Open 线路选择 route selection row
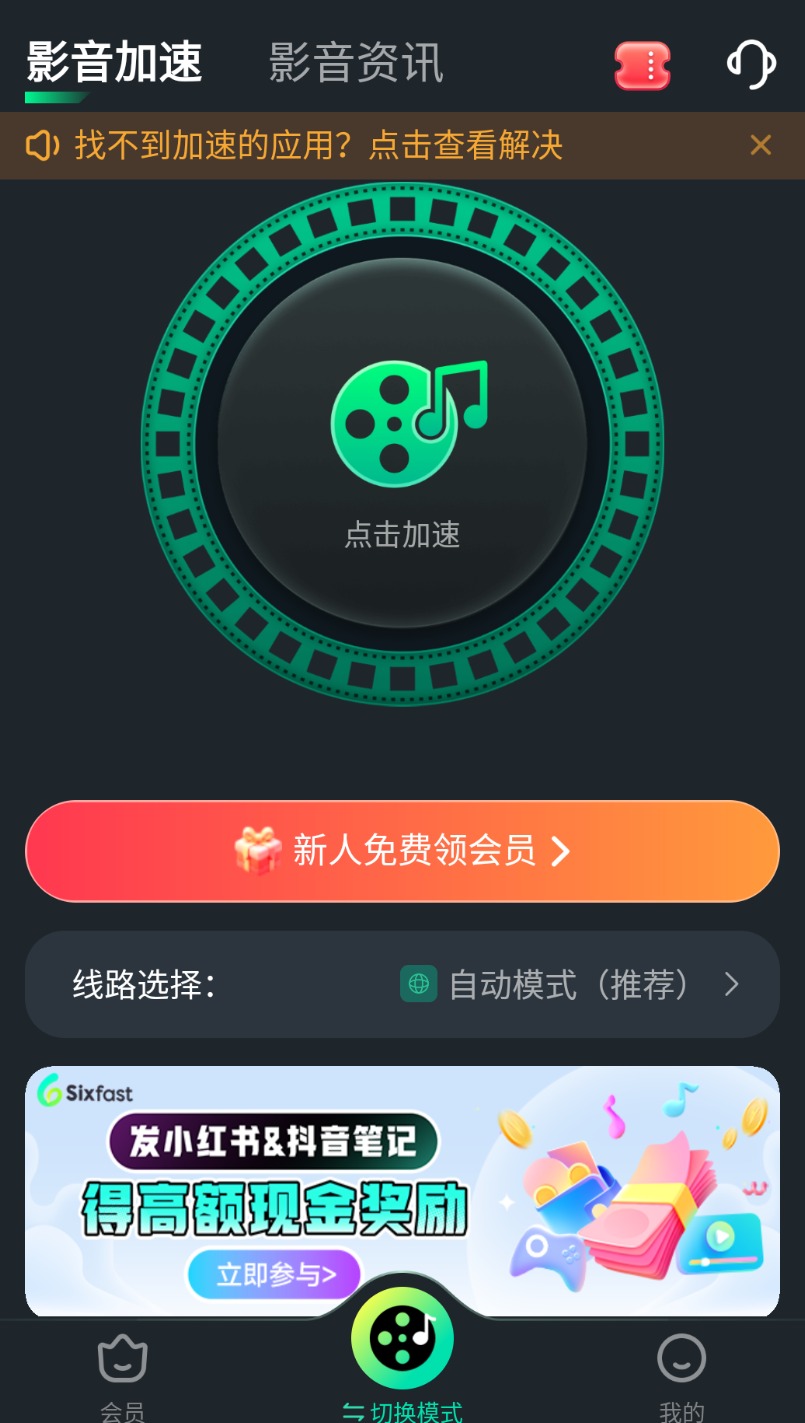 coord(402,985)
